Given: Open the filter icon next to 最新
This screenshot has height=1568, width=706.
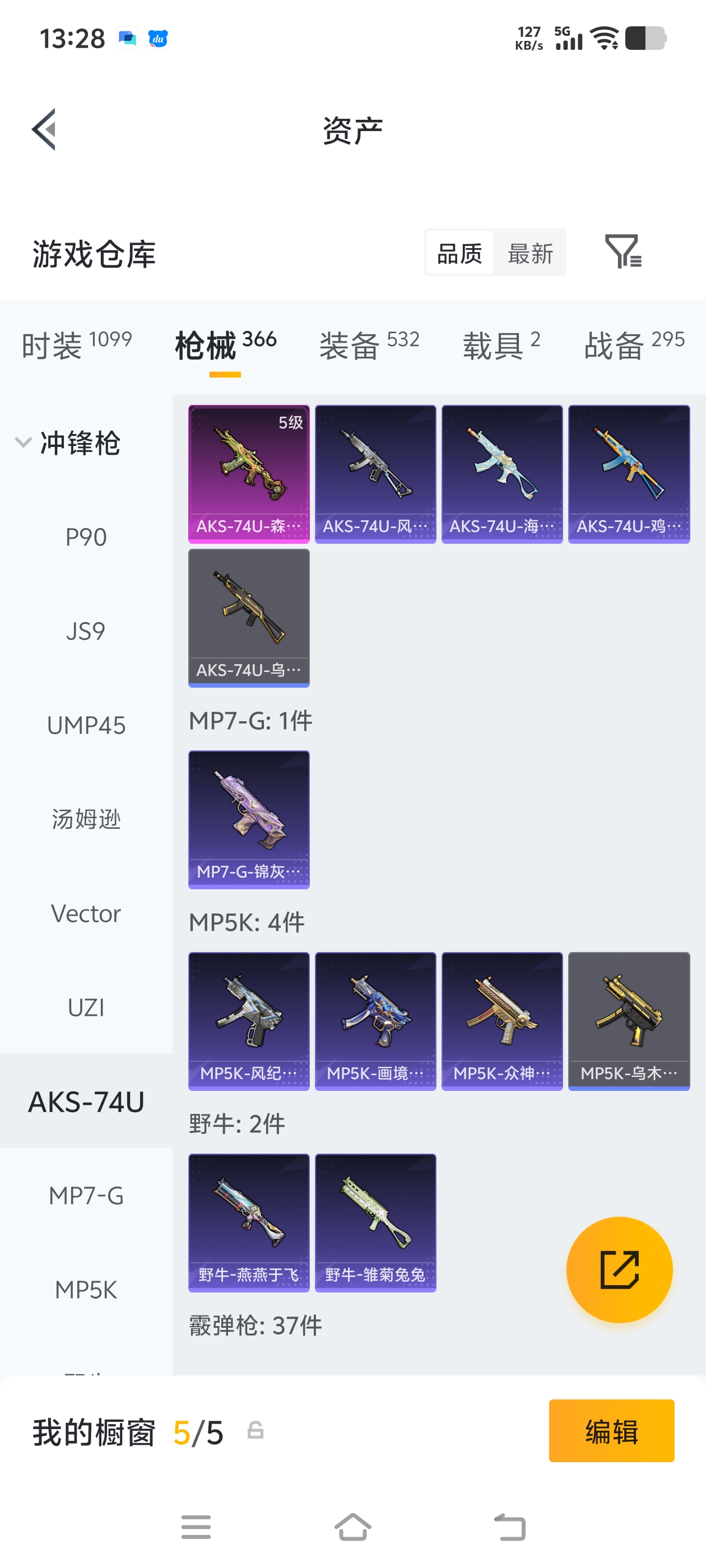Looking at the screenshot, I should pyautogui.click(x=623, y=252).
